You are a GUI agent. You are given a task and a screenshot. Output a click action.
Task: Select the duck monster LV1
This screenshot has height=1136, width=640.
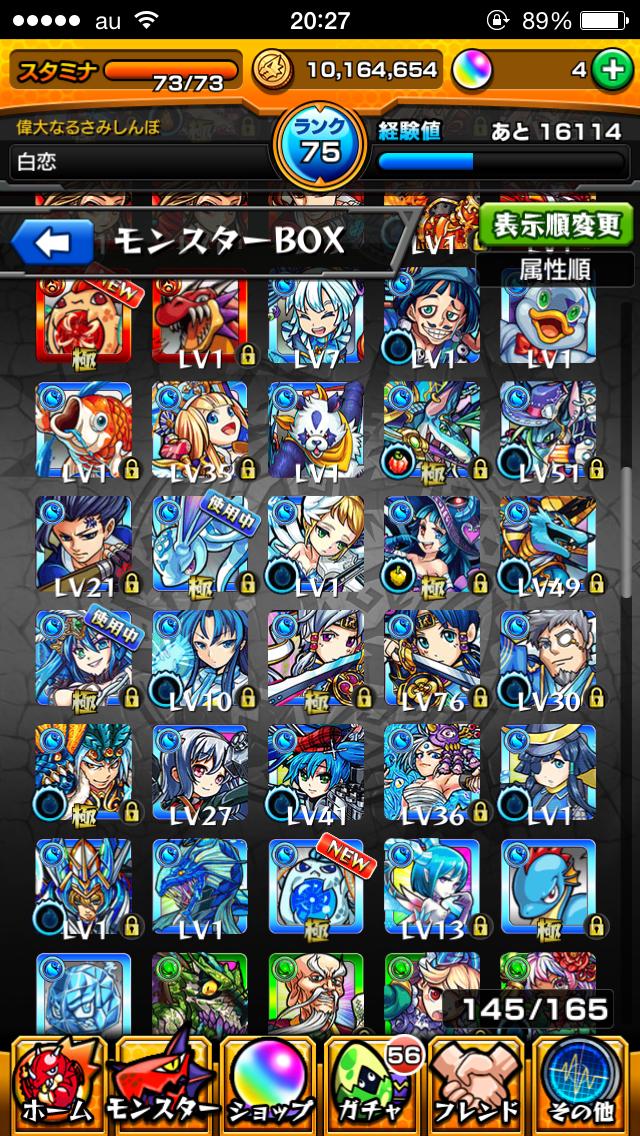coord(548,318)
